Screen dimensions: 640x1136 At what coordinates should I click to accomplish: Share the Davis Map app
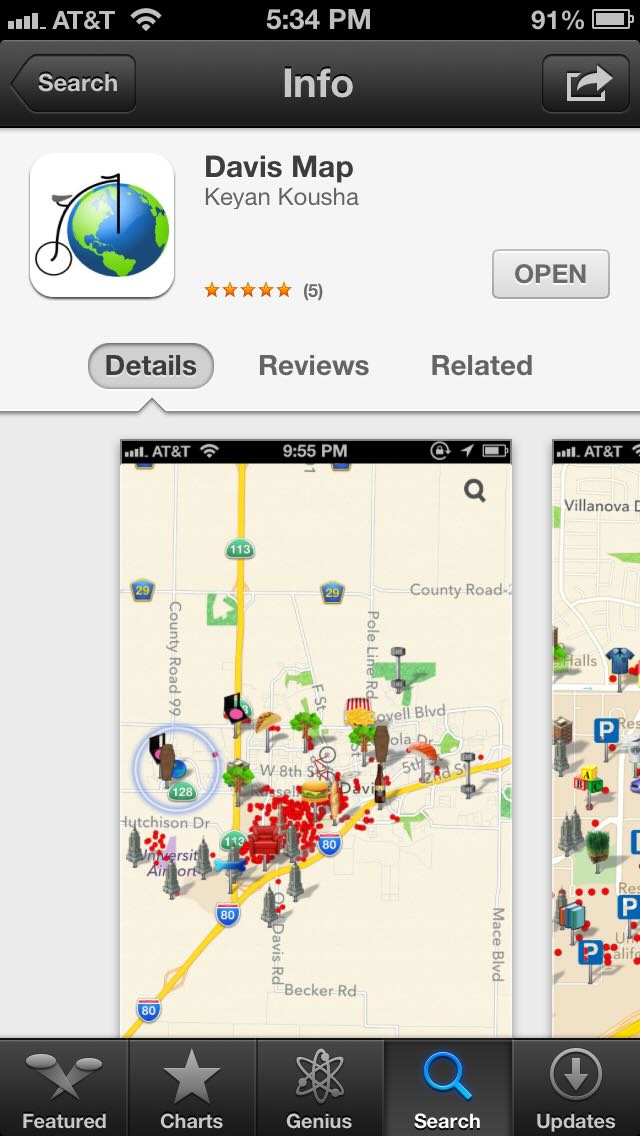click(585, 83)
